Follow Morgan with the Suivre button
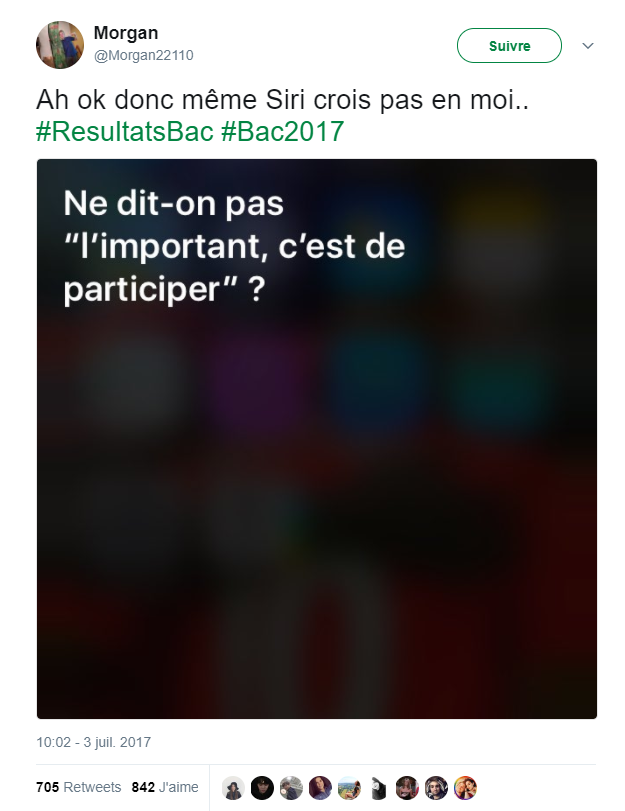The image size is (625, 811). pyautogui.click(x=509, y=46)
